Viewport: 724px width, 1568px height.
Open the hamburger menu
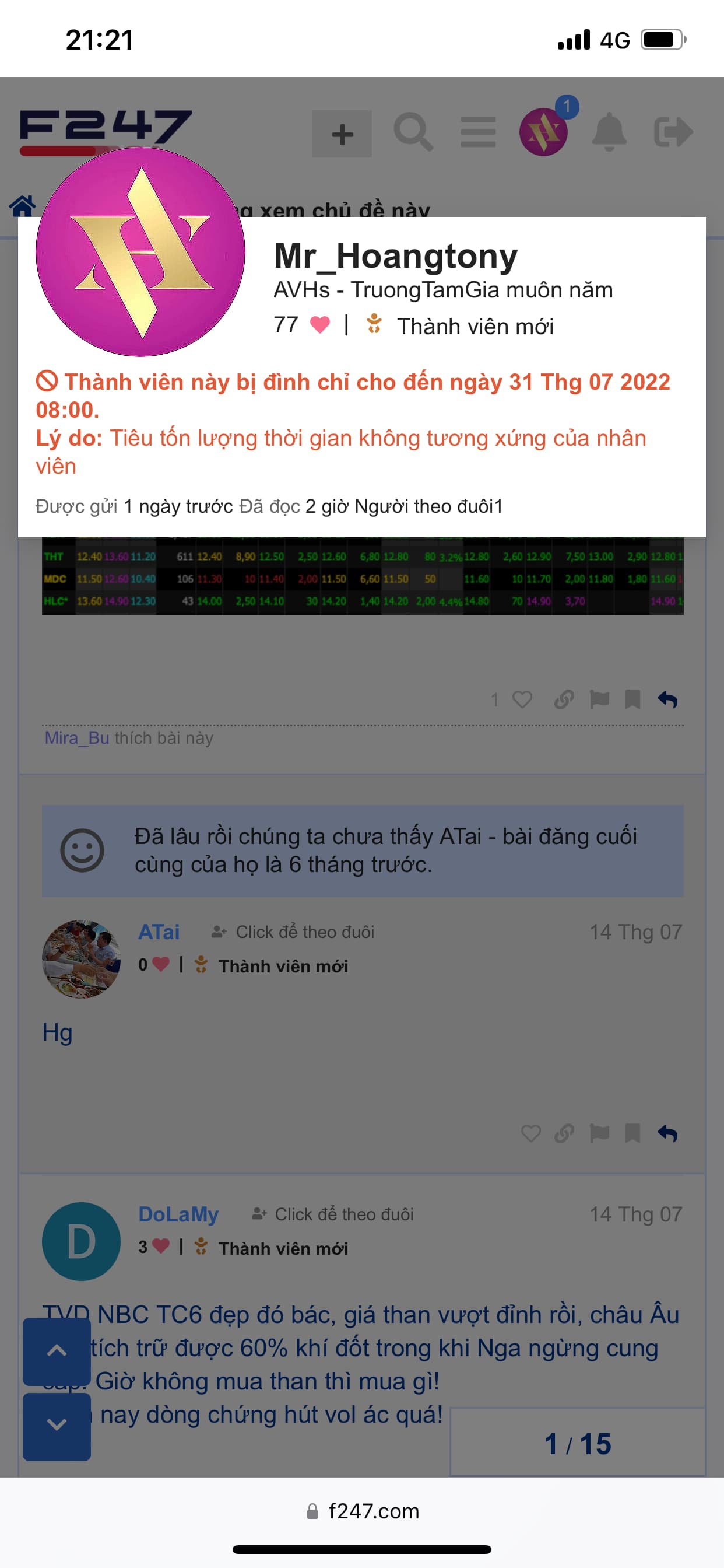point(478,132)
